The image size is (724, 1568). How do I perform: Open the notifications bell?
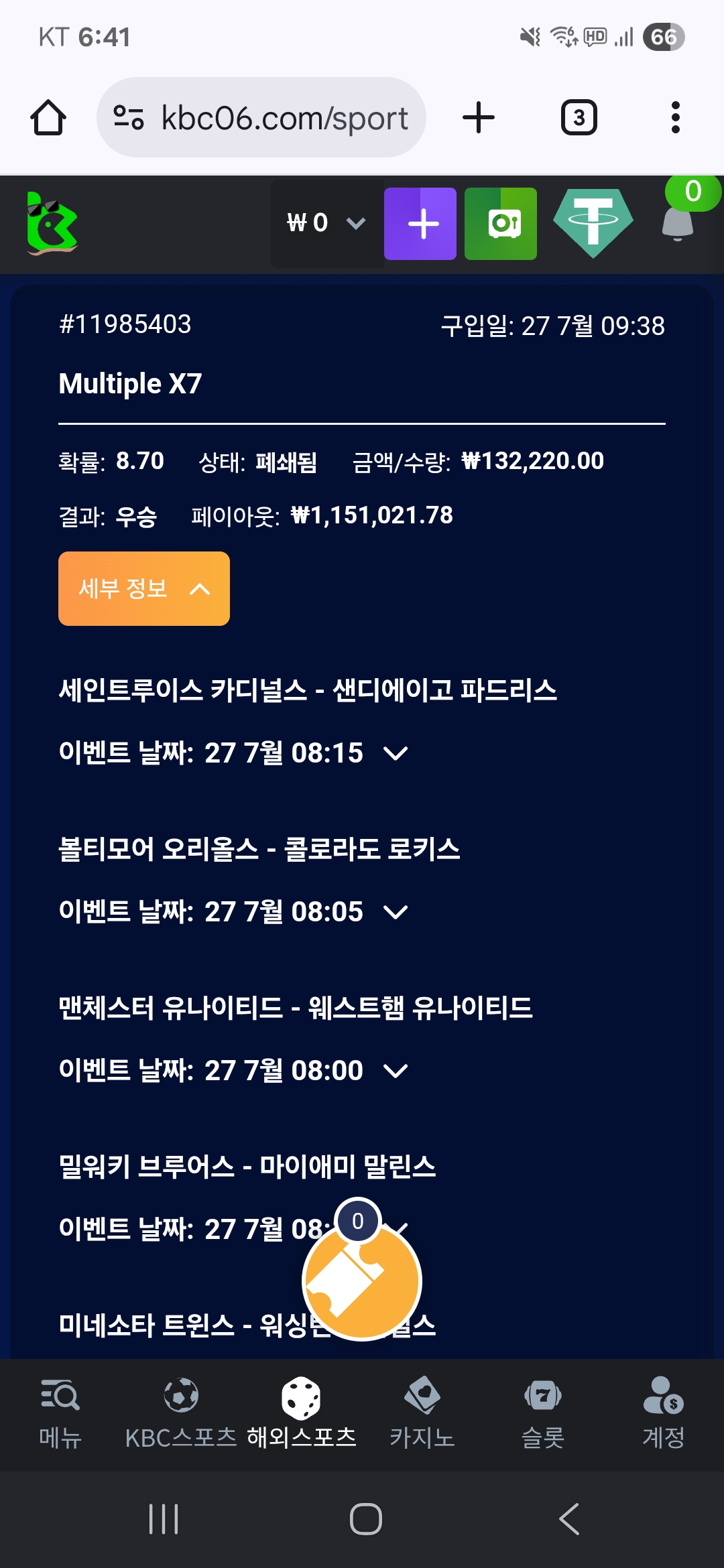(678, 222)
